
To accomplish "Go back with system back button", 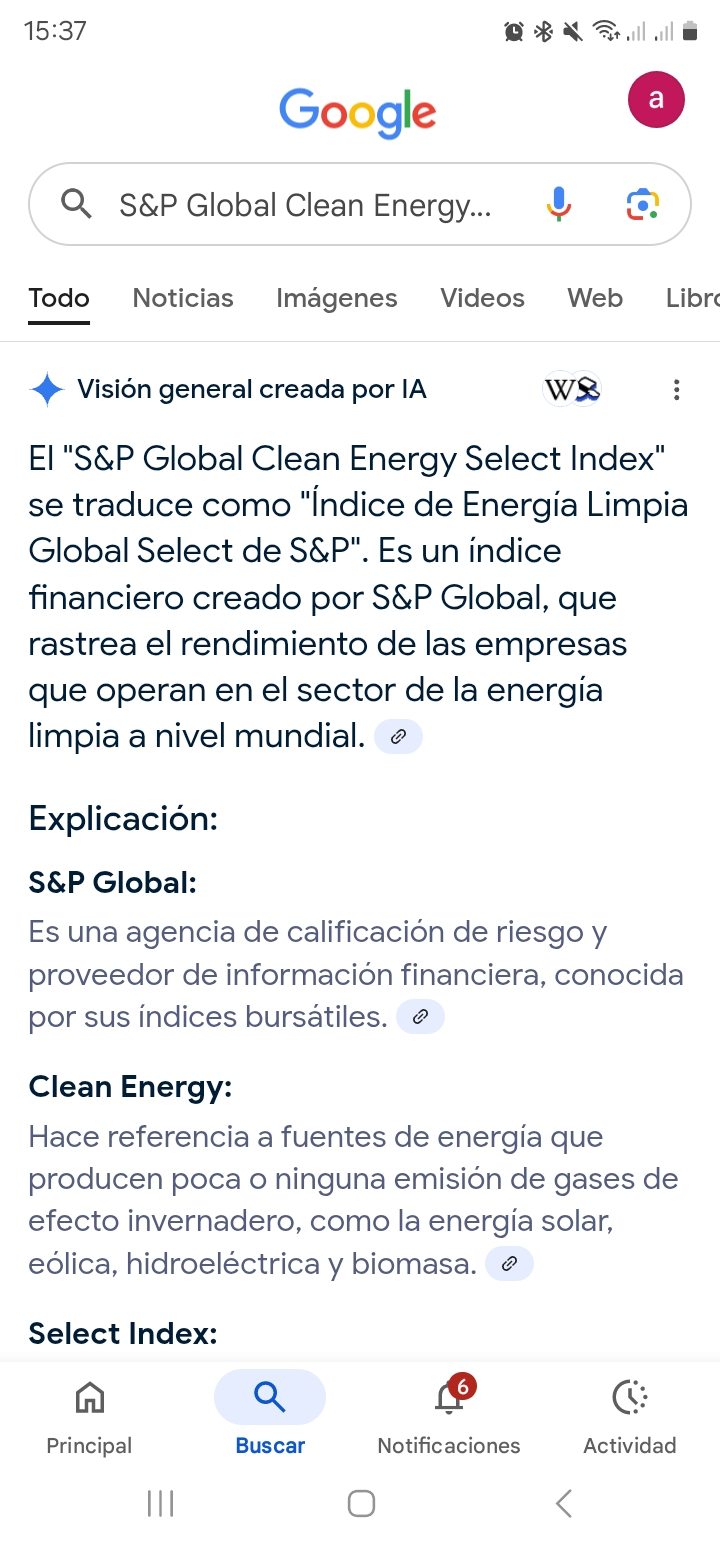I will click(x=564, y=1503).
